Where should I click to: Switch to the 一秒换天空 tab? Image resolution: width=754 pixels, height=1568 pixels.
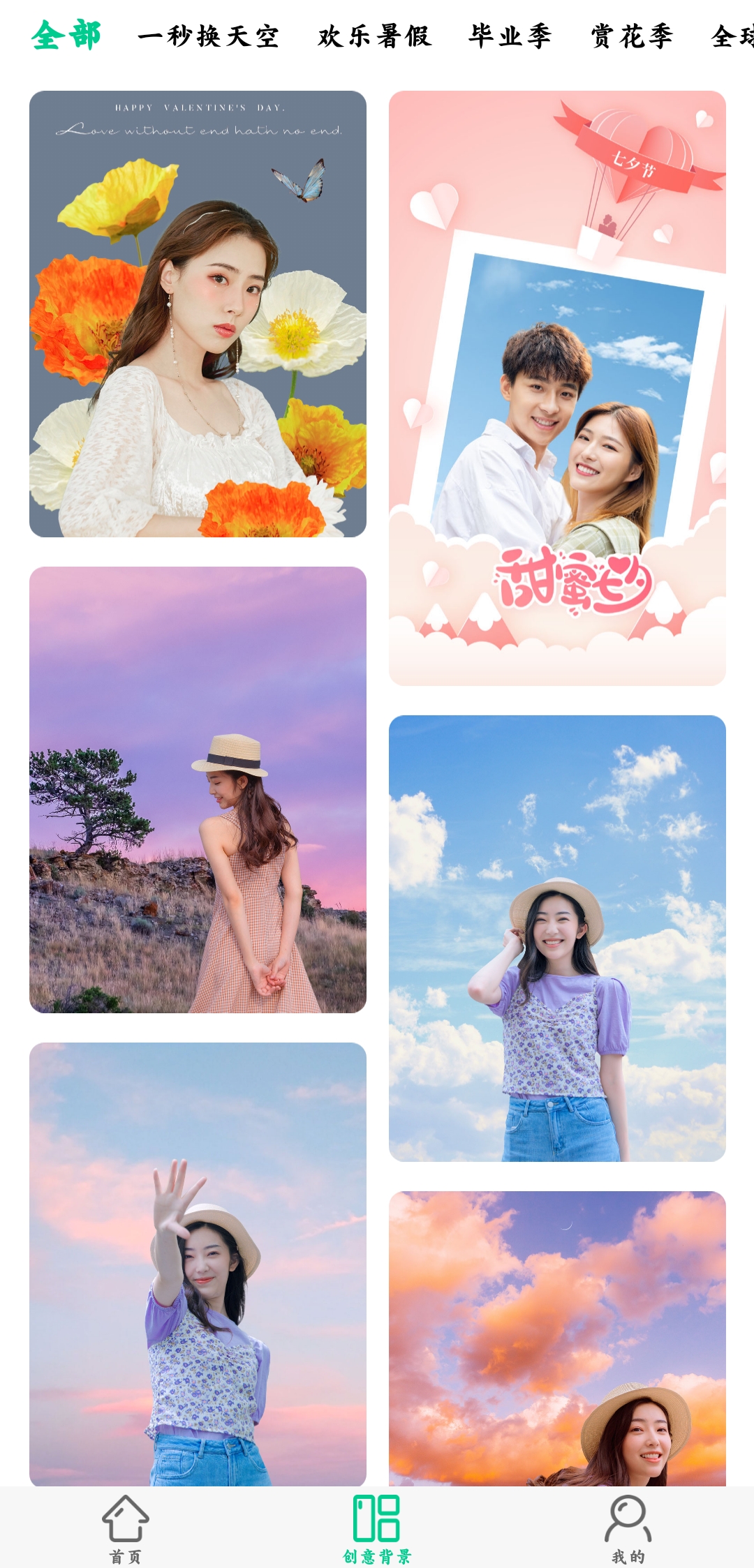(x=208, y=36)
